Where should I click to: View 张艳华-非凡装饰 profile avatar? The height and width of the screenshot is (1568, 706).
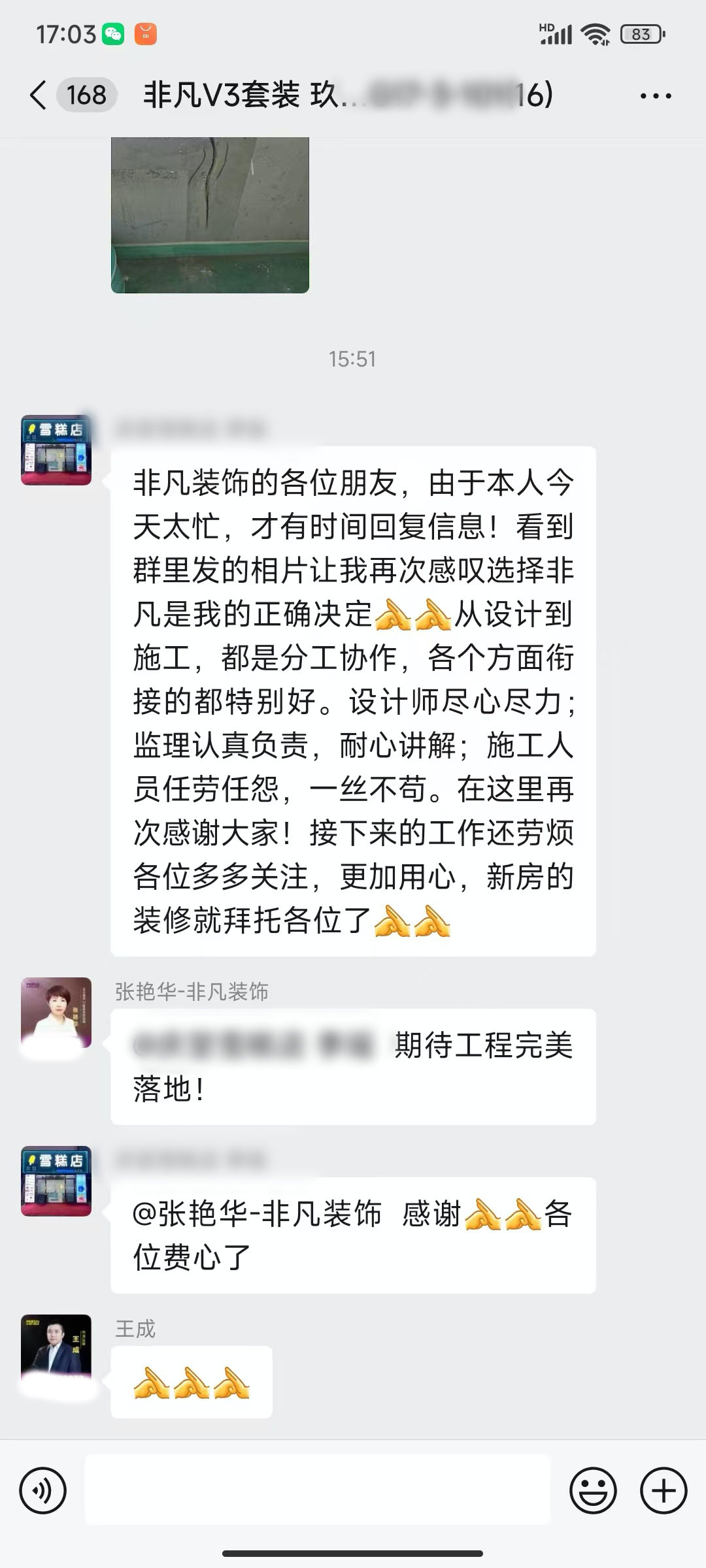coord(56,1012)
